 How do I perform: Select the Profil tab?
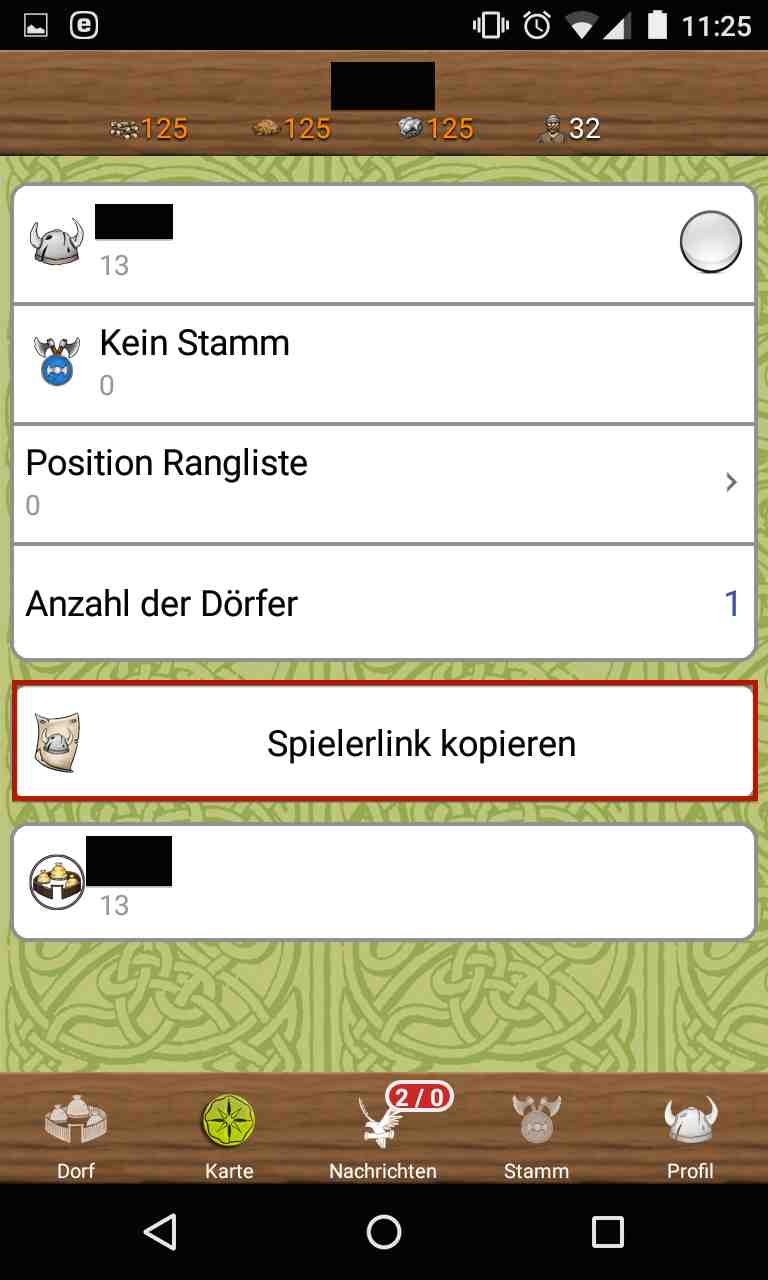690,1137
